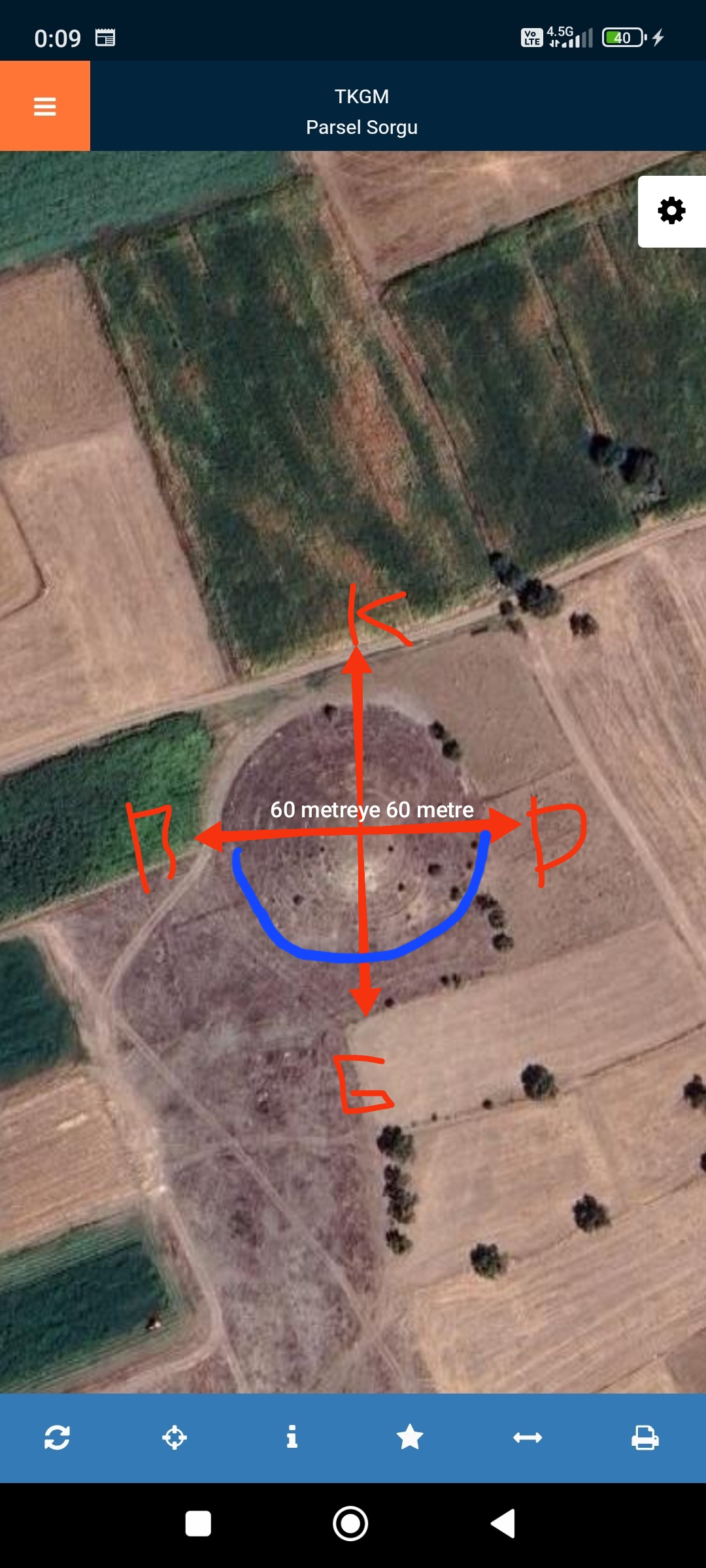Tap the print icon

click(x=645, y=1437)
